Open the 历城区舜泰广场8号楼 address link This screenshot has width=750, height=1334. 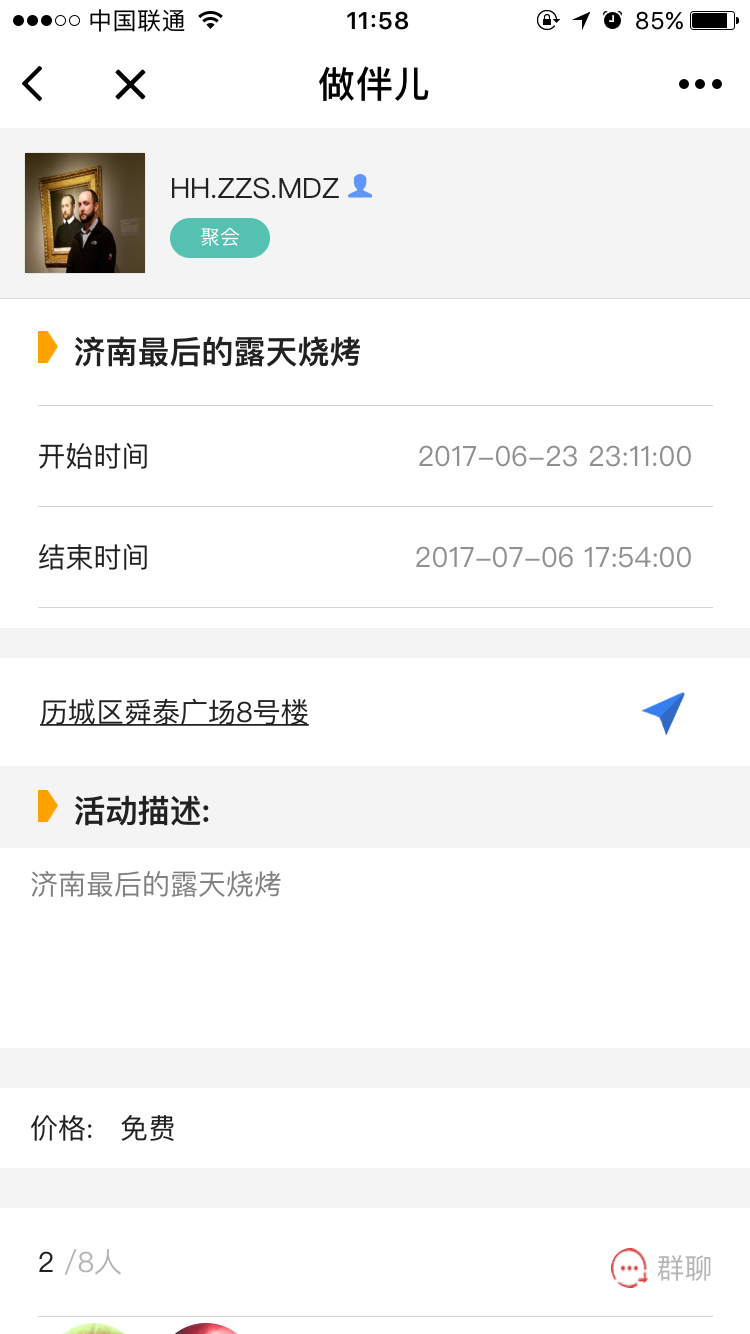tap(174, 713)
